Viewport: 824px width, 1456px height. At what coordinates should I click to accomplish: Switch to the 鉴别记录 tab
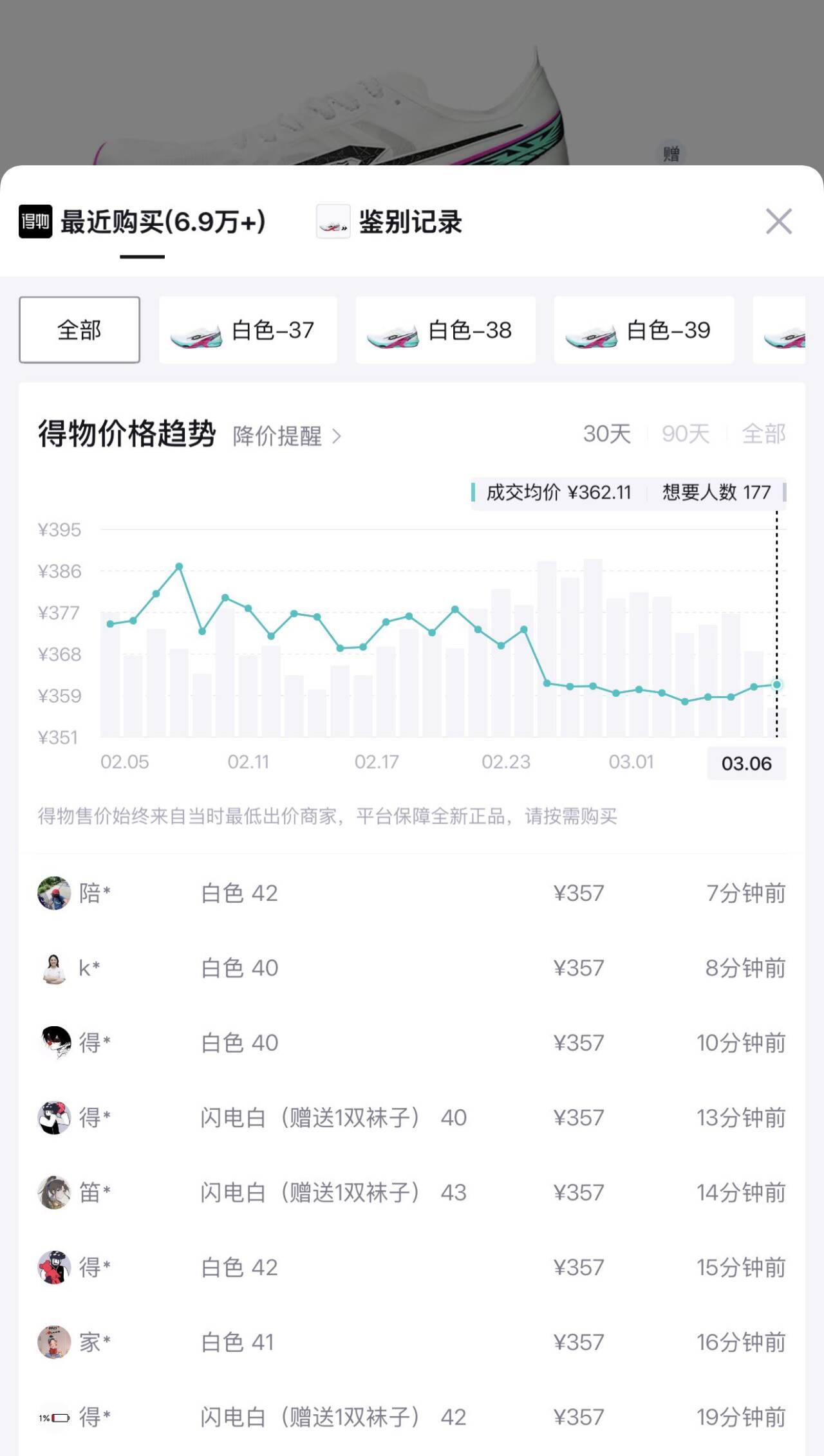pos(409,222)
